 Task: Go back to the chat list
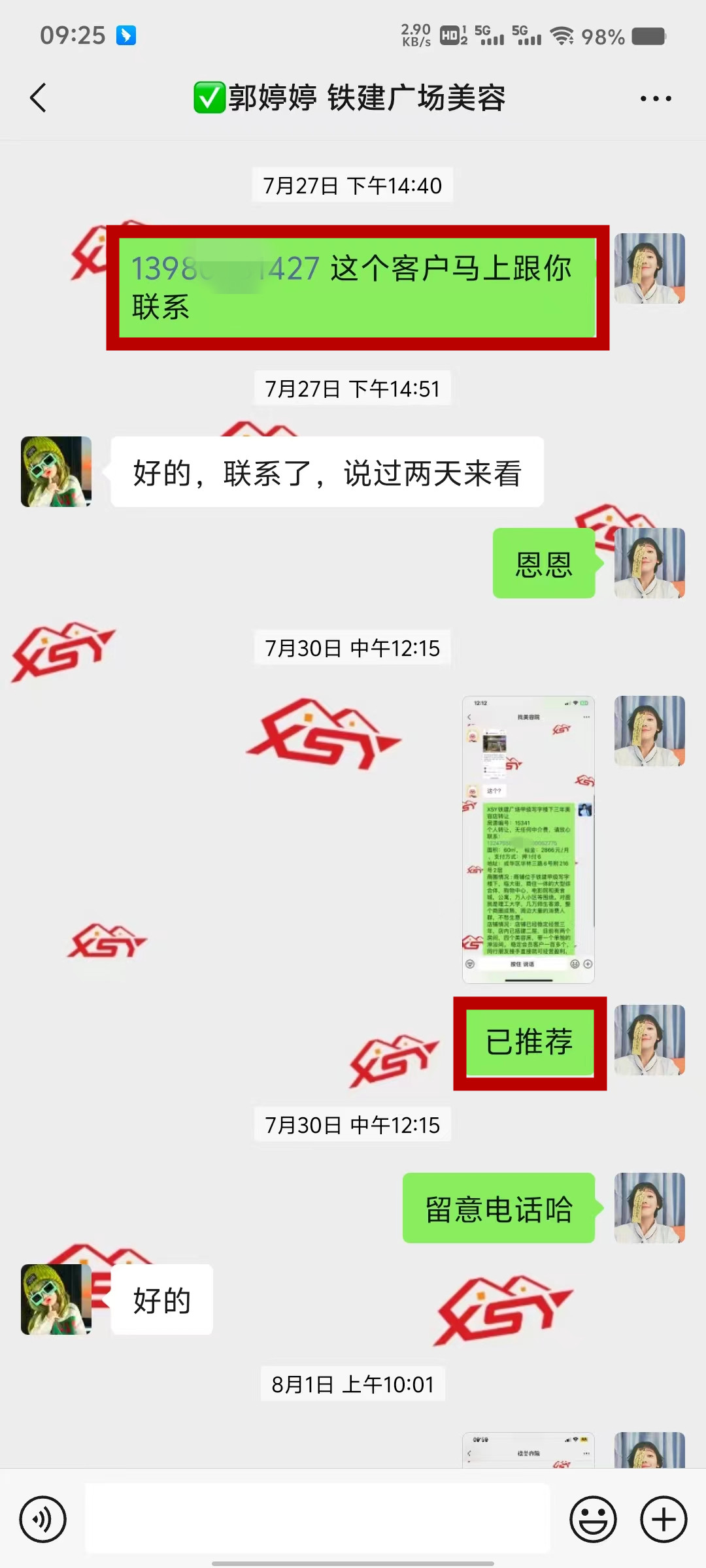(38, 98)
